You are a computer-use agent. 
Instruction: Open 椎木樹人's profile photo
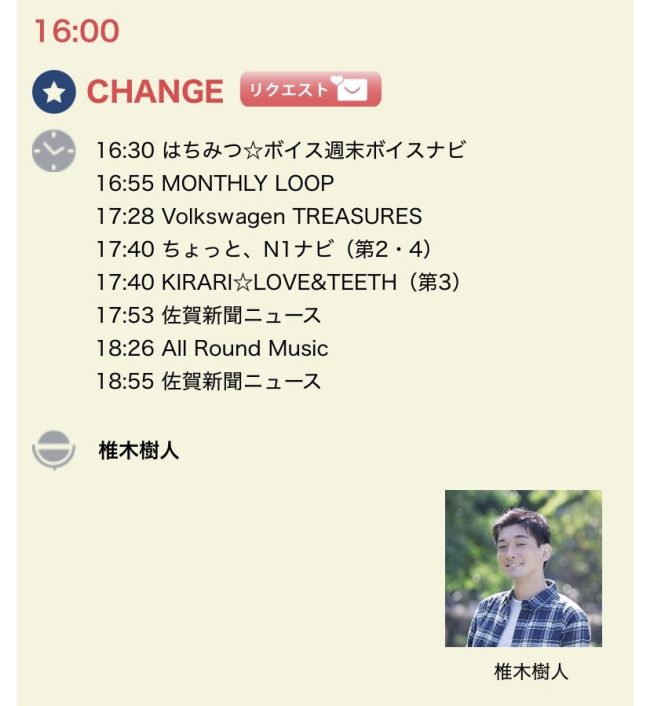[x=523, y=568]
